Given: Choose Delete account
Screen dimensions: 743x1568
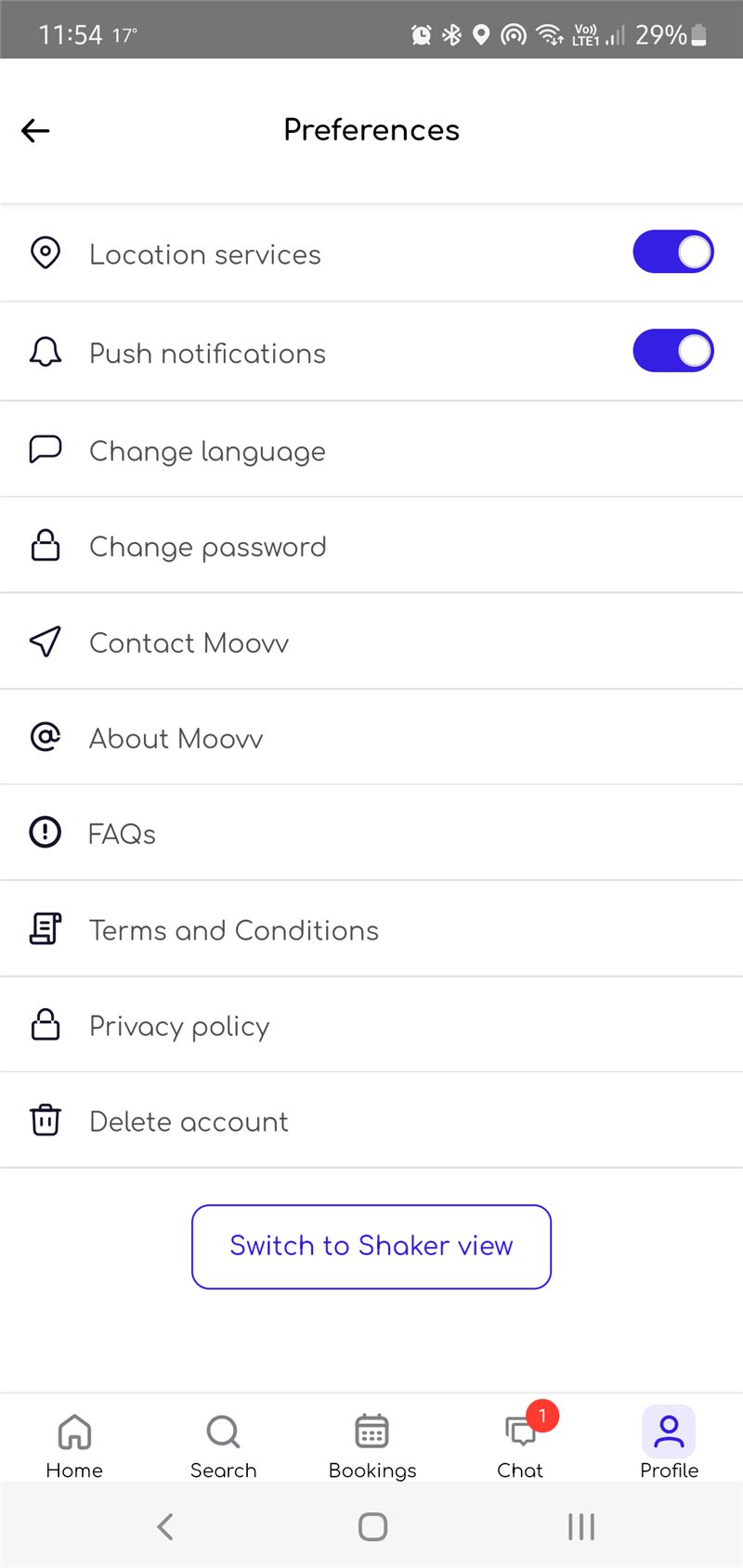Looking at the screenshot, I should coord(371,1121).
